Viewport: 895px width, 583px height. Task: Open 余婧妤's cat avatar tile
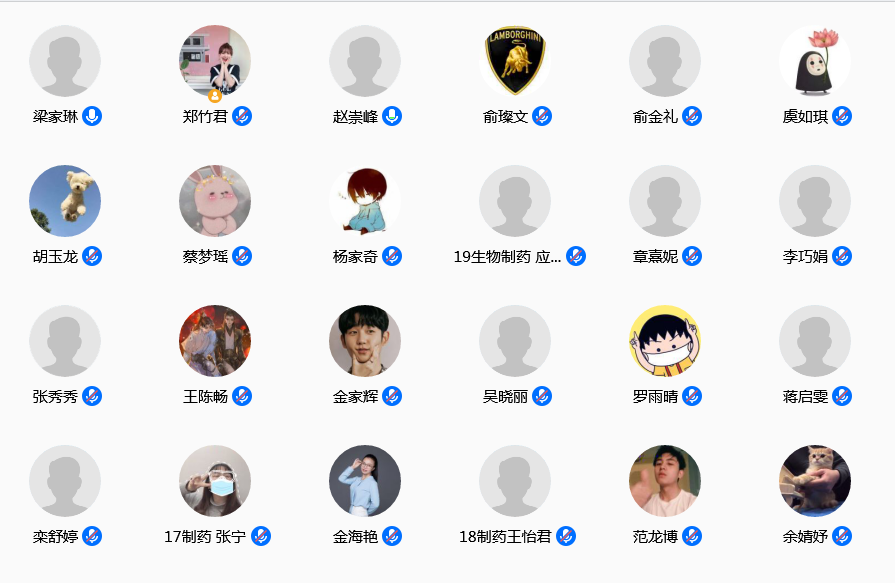815,481
